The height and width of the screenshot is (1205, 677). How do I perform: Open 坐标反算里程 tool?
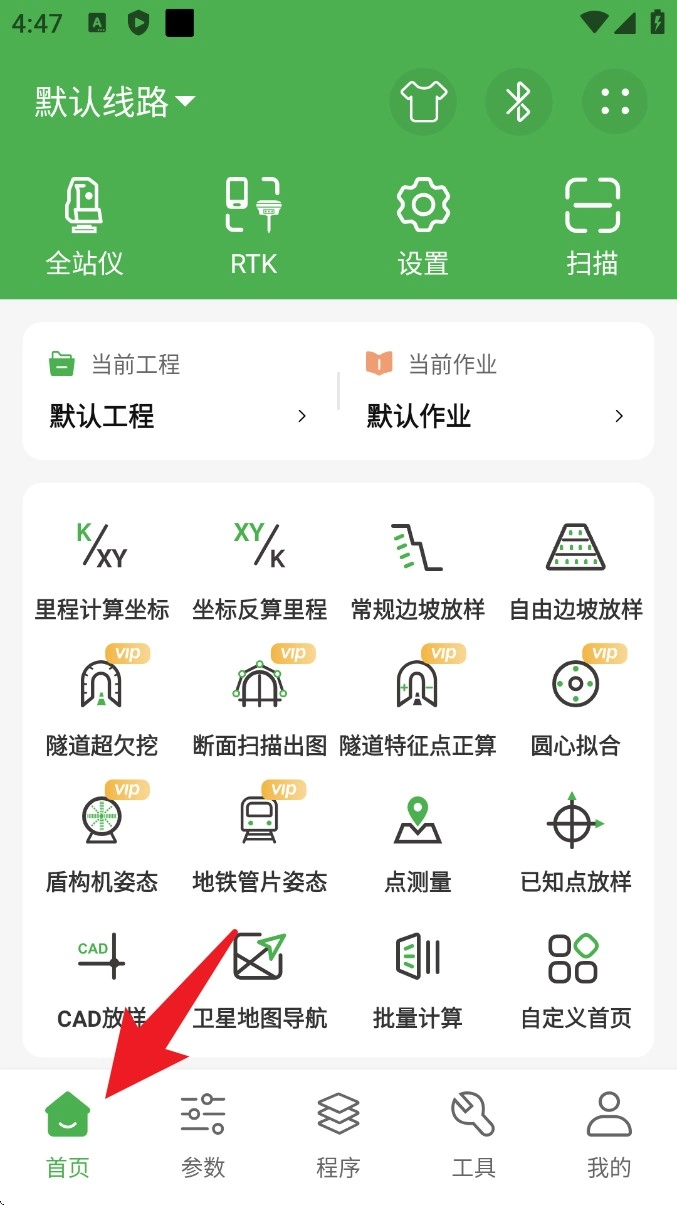coord(259,571)
